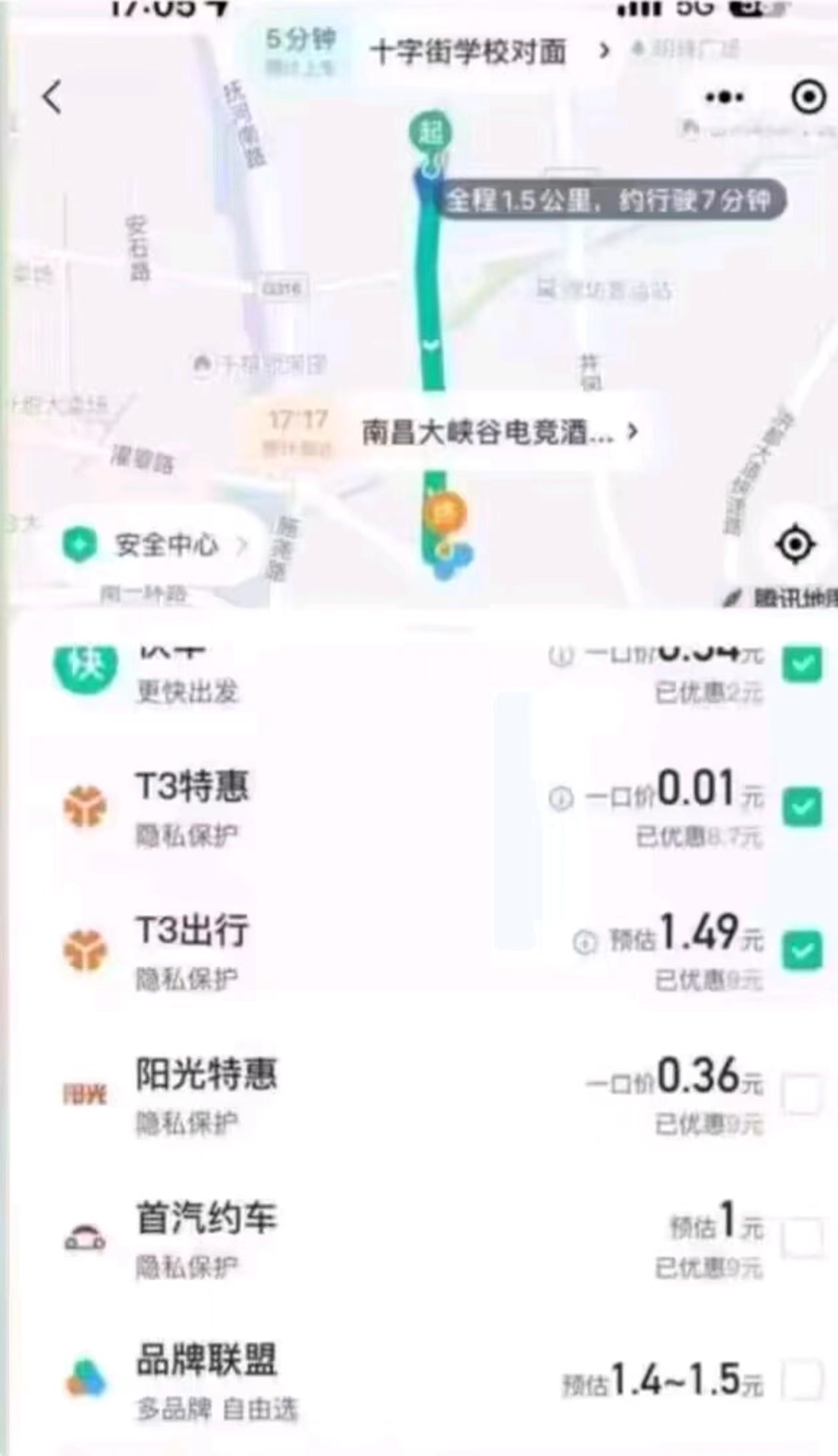The height and width of the screenshot is (1456, 838).
Task: Select the 阳光特惠 checkbox
Action: click(x=802, y=1093)
